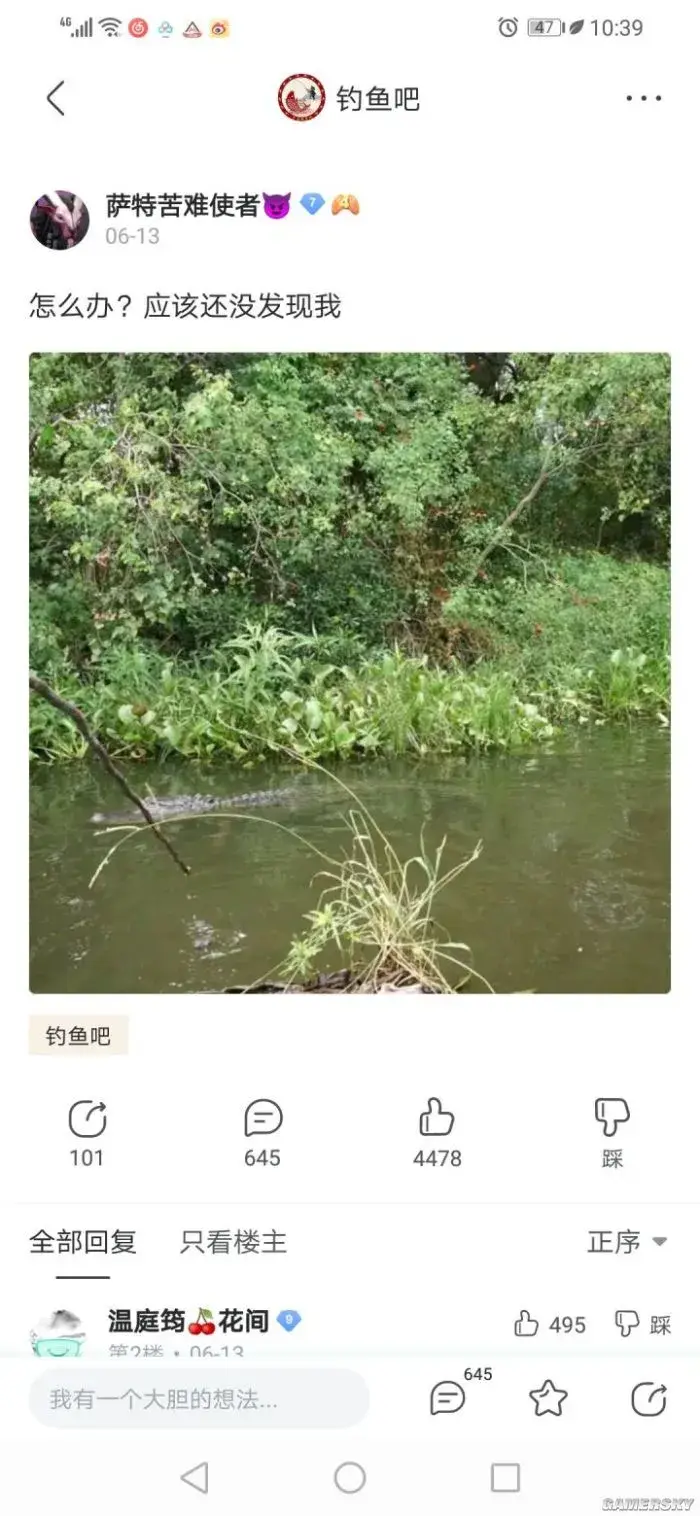Screen dimensions: 700x1516
Task: Open the three-dot overflow menu
Action: [643, 98]
